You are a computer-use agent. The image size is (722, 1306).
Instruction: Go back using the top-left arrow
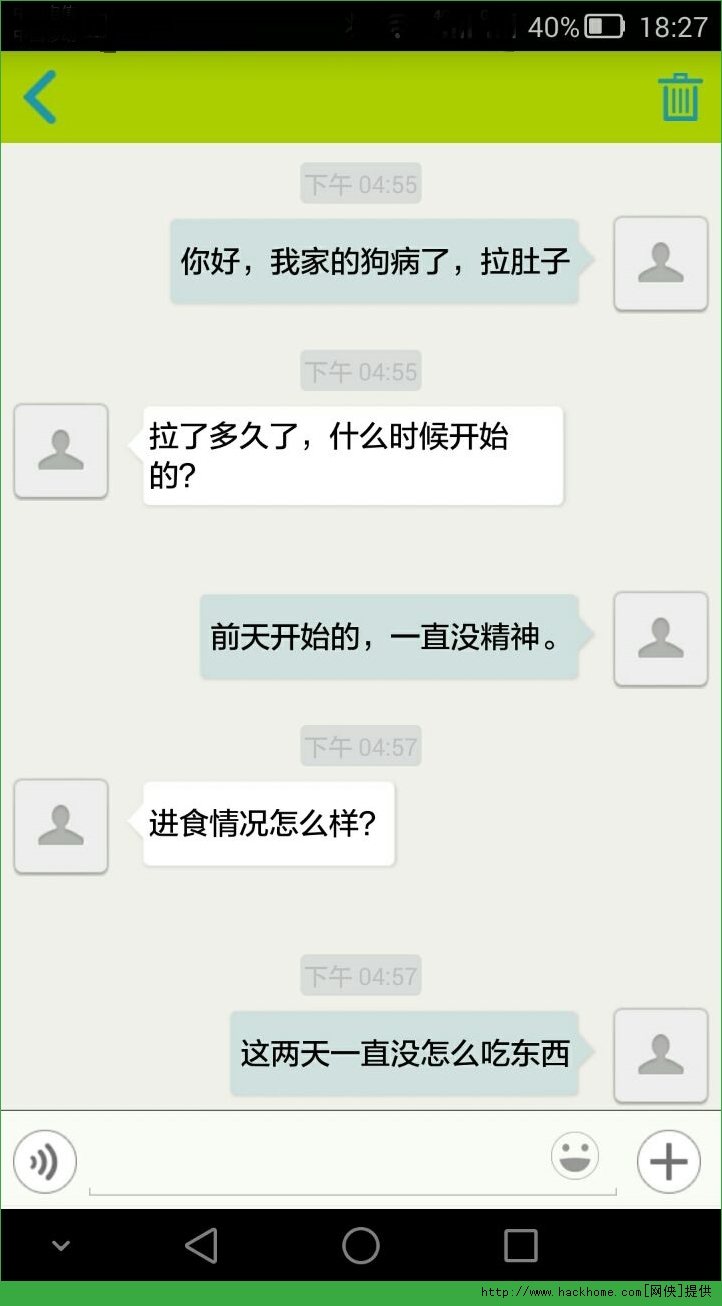click(x=40, y=97)
